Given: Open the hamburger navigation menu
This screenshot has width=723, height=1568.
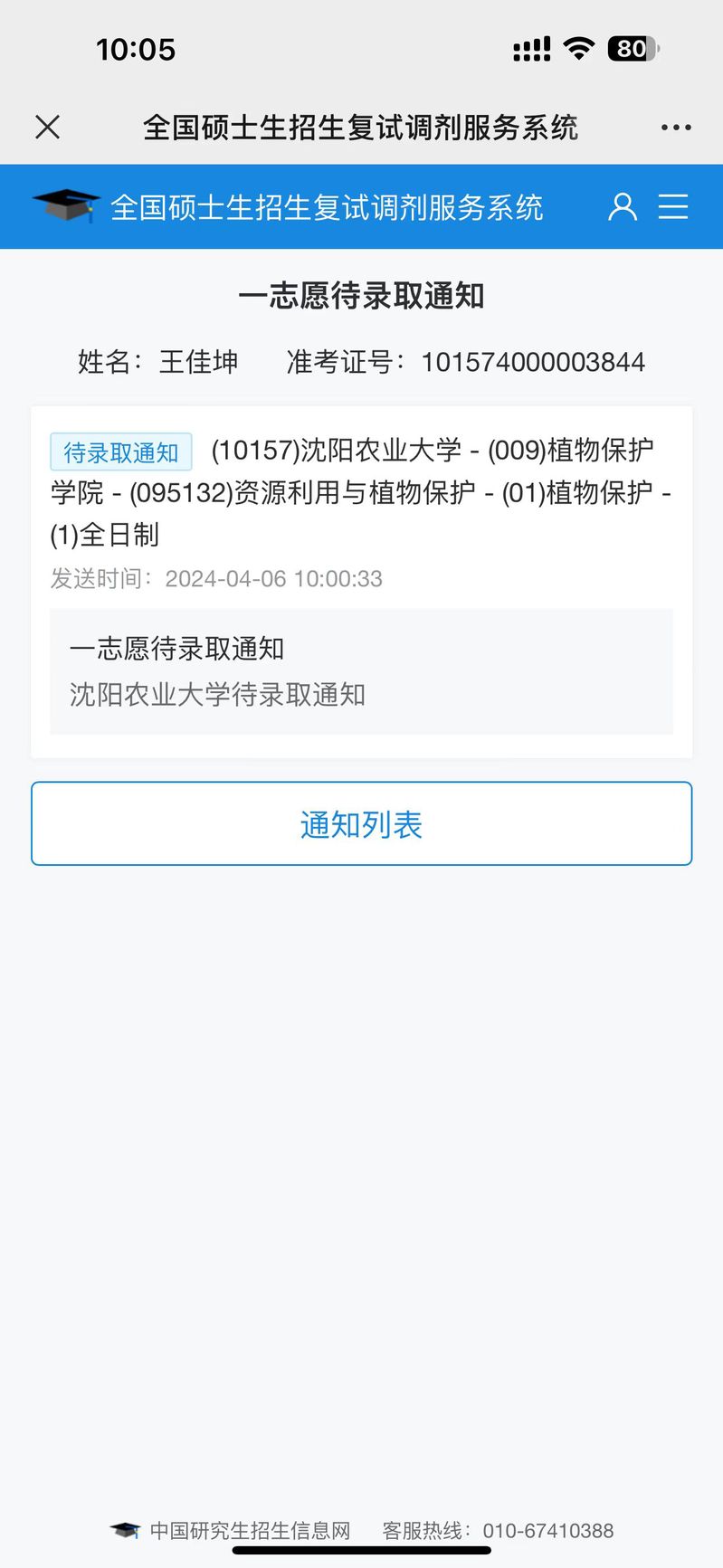Looking at the screenshot, I should coord(673,206).
